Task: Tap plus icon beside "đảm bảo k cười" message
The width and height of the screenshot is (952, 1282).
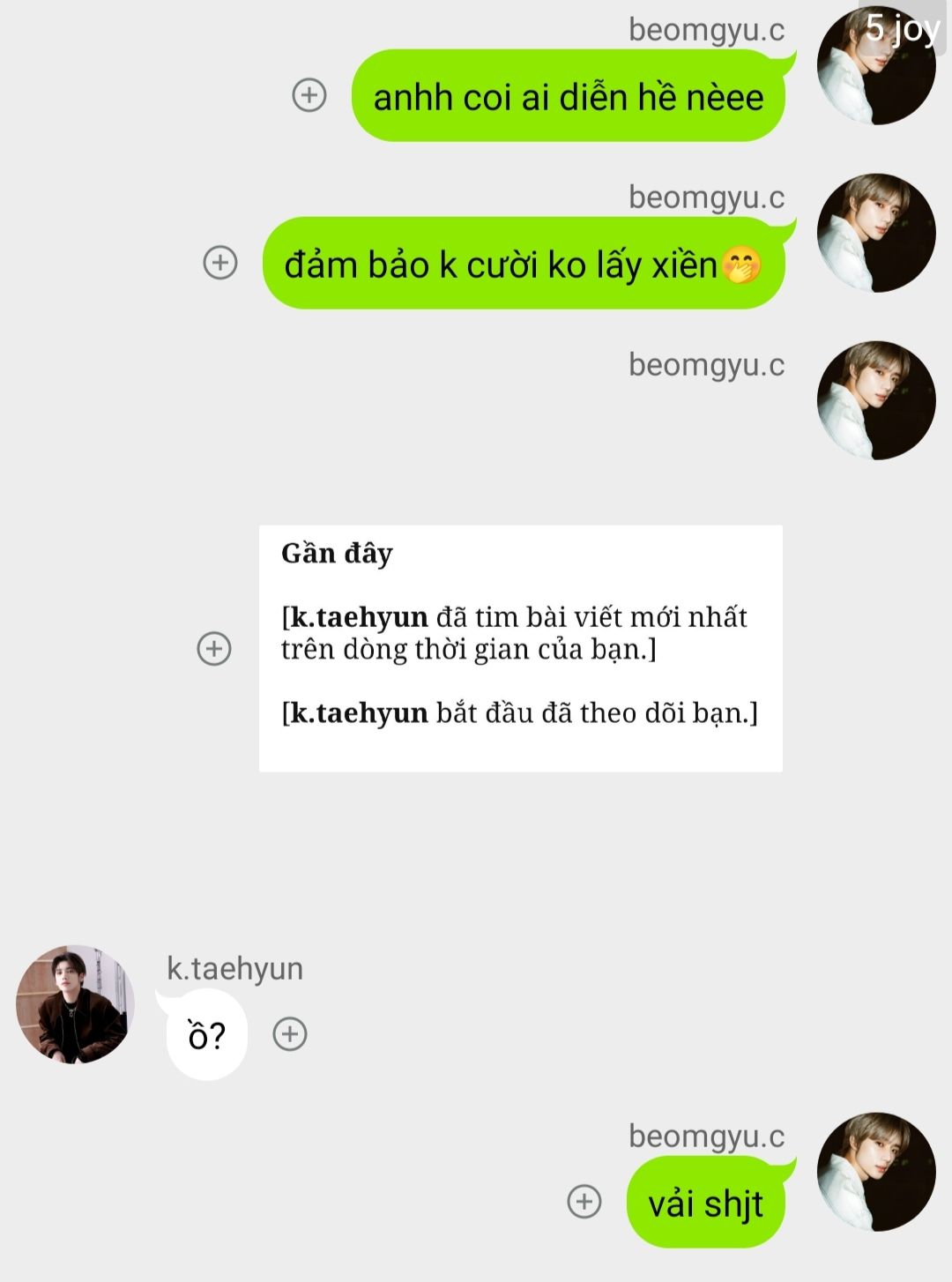Action: pos(220,263)
